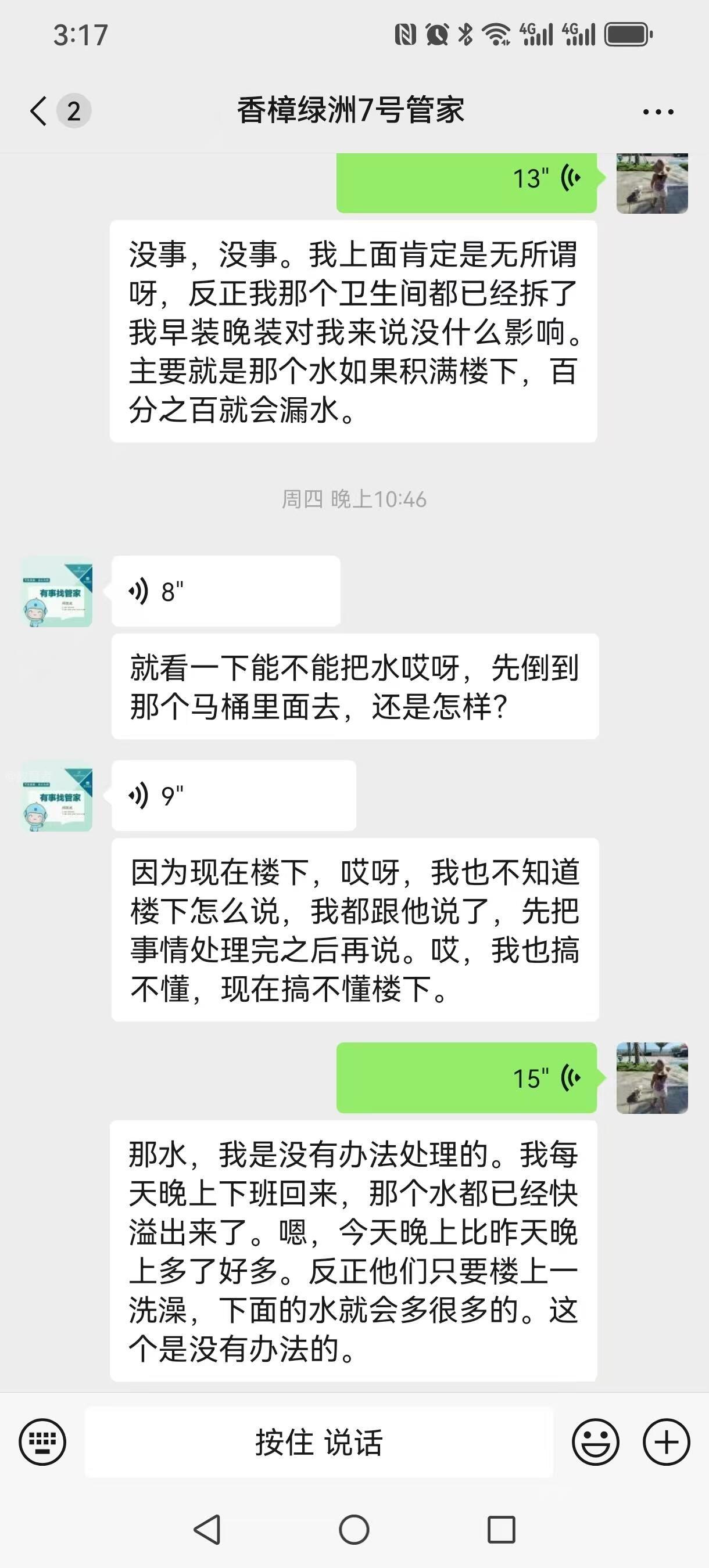Open the chat info overflow menu
Viewport: 709px width, 1568px height.
(658, 112)
